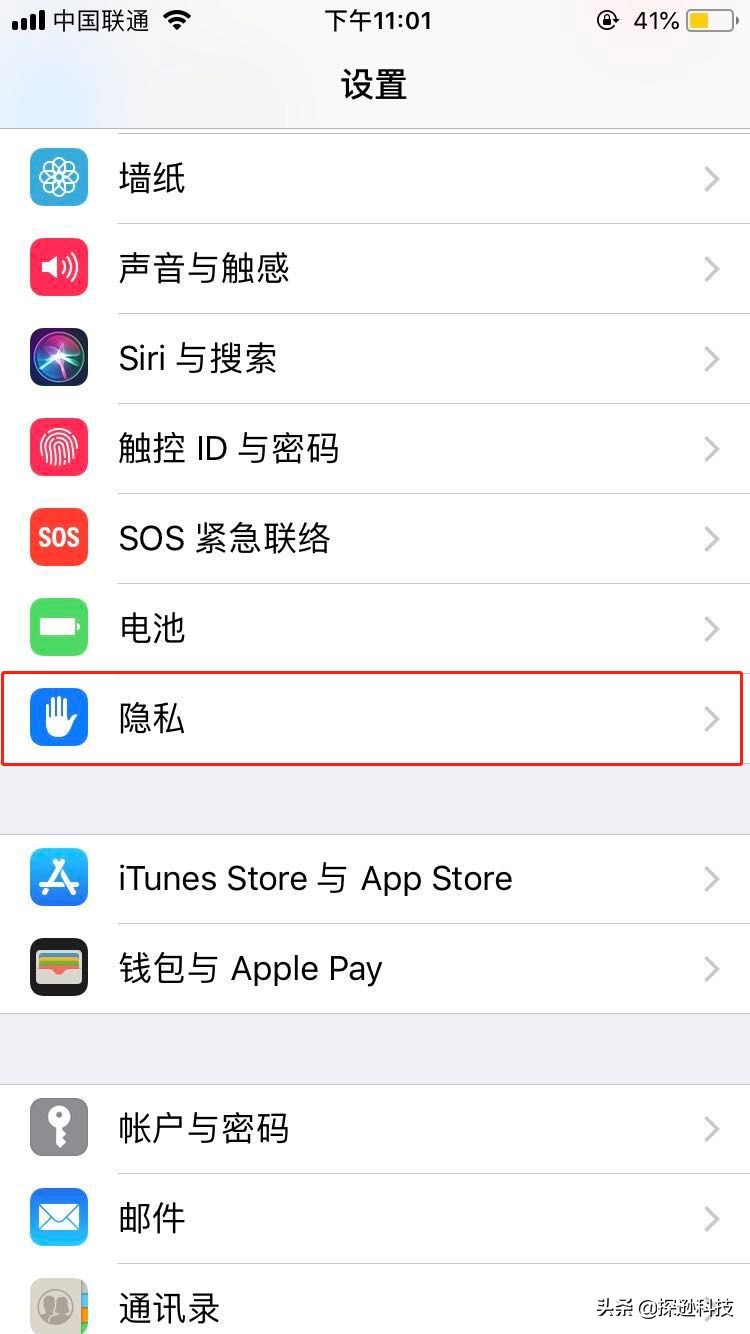Open the 隐私 privacy settings
The image size is (750, 1334).
[x=375, y=718]
